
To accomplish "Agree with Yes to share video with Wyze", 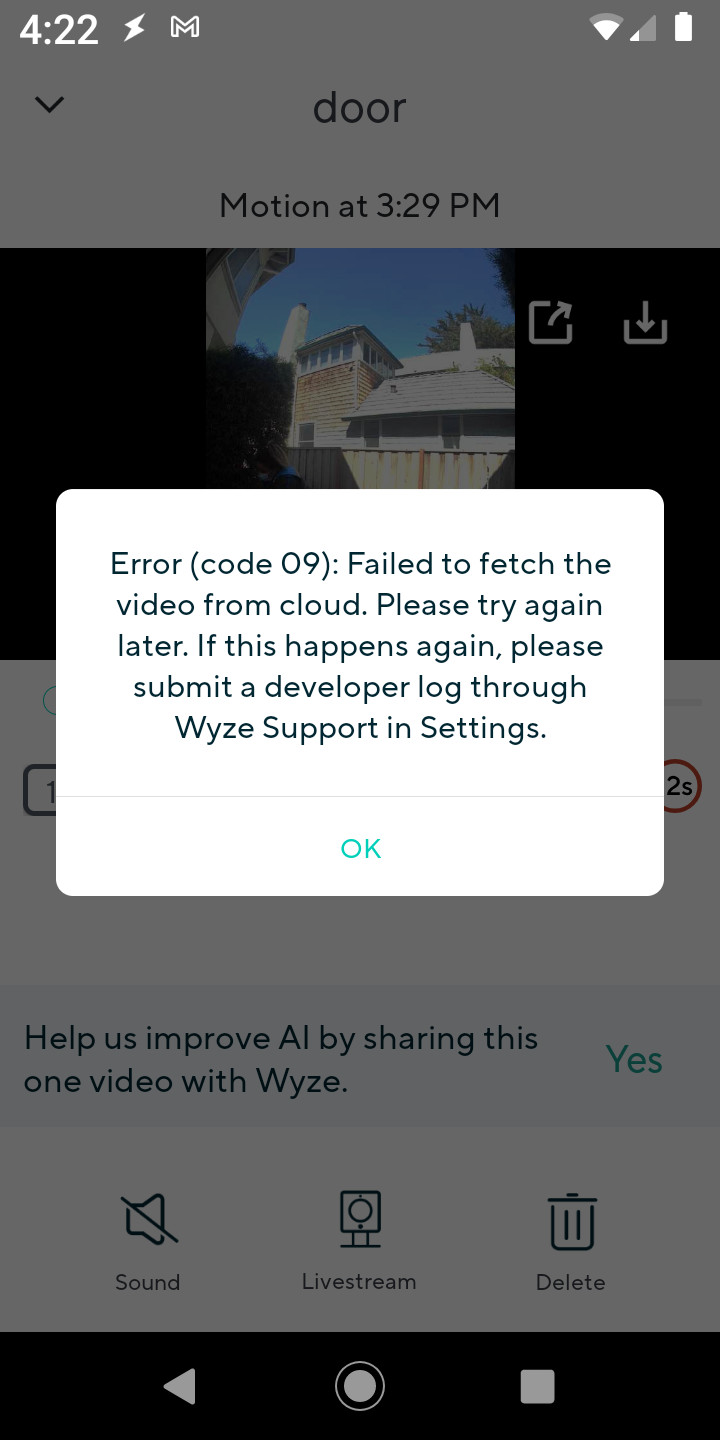I will (x=634, y=1059).
